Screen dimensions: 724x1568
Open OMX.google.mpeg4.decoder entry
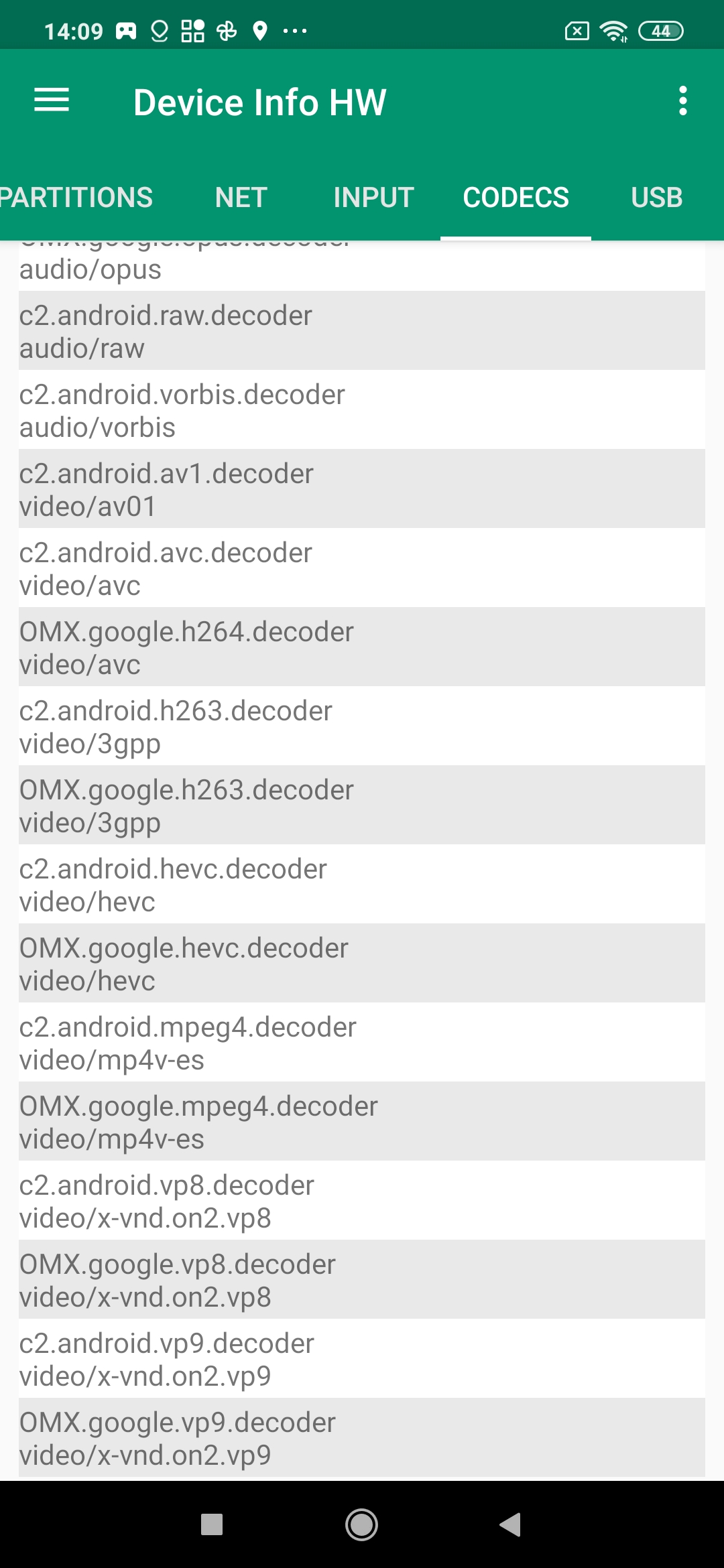coord(362,1122)
